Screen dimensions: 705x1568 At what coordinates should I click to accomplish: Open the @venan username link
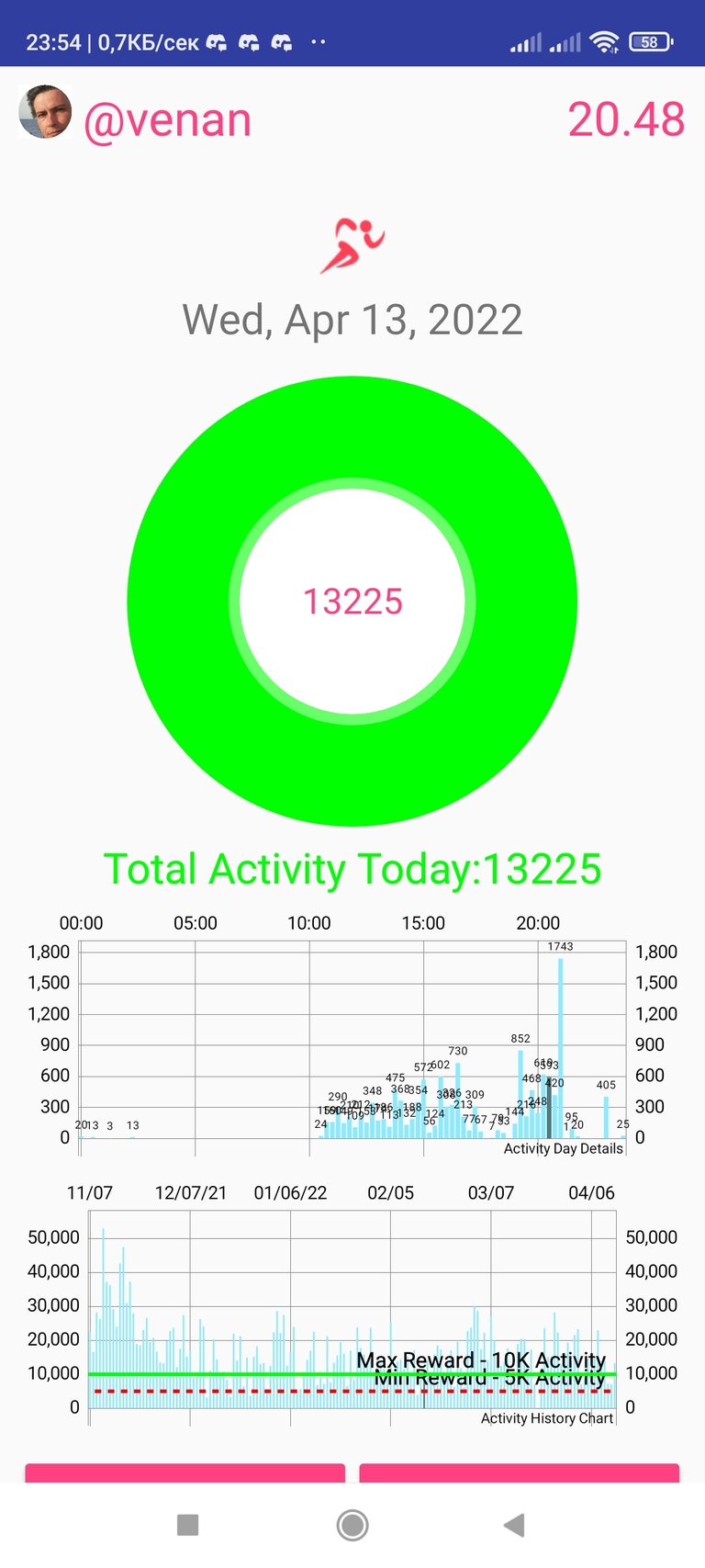(x=168, y=120)
